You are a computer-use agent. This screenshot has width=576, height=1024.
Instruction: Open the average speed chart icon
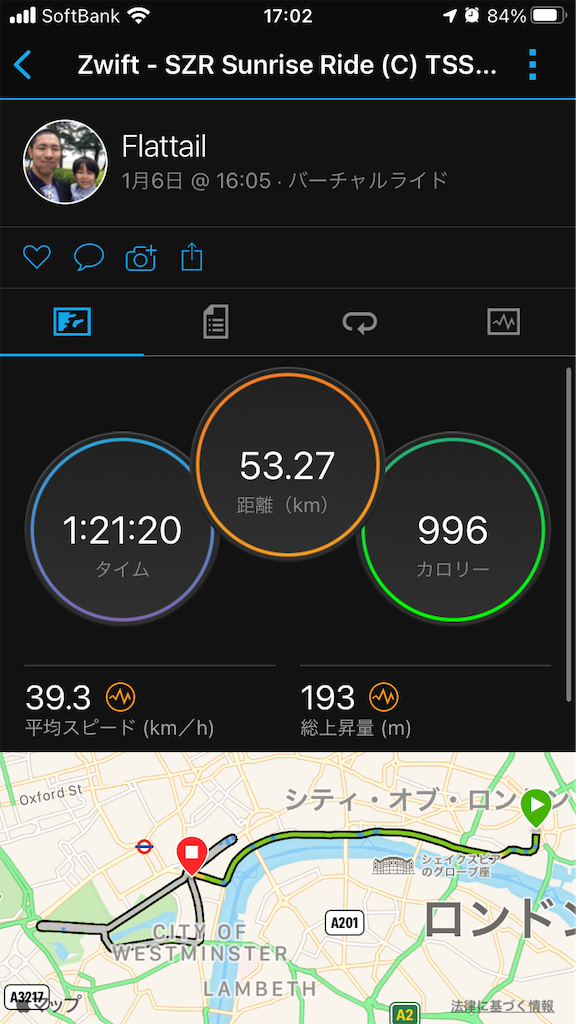120,697
